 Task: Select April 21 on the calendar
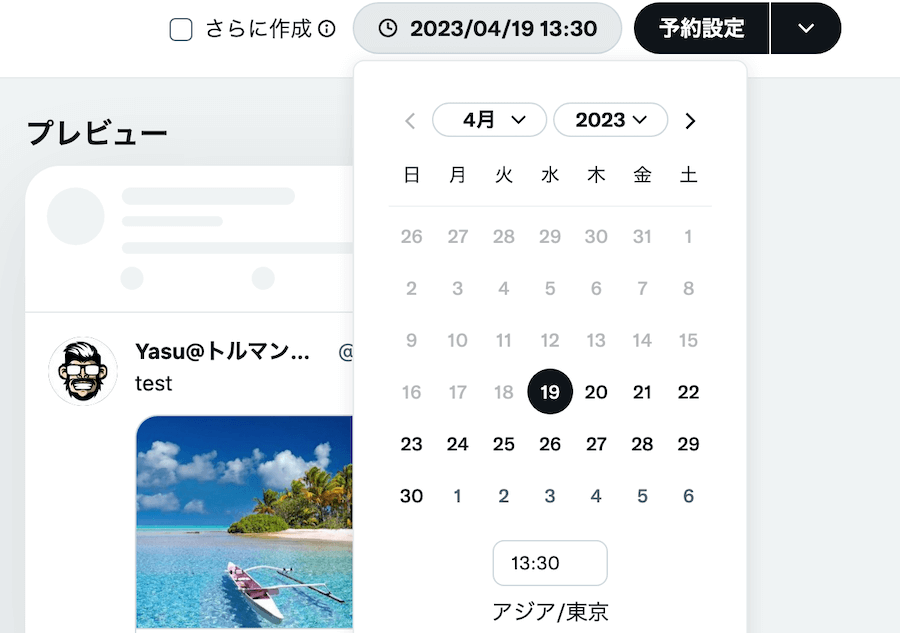[x=642, y=392]
